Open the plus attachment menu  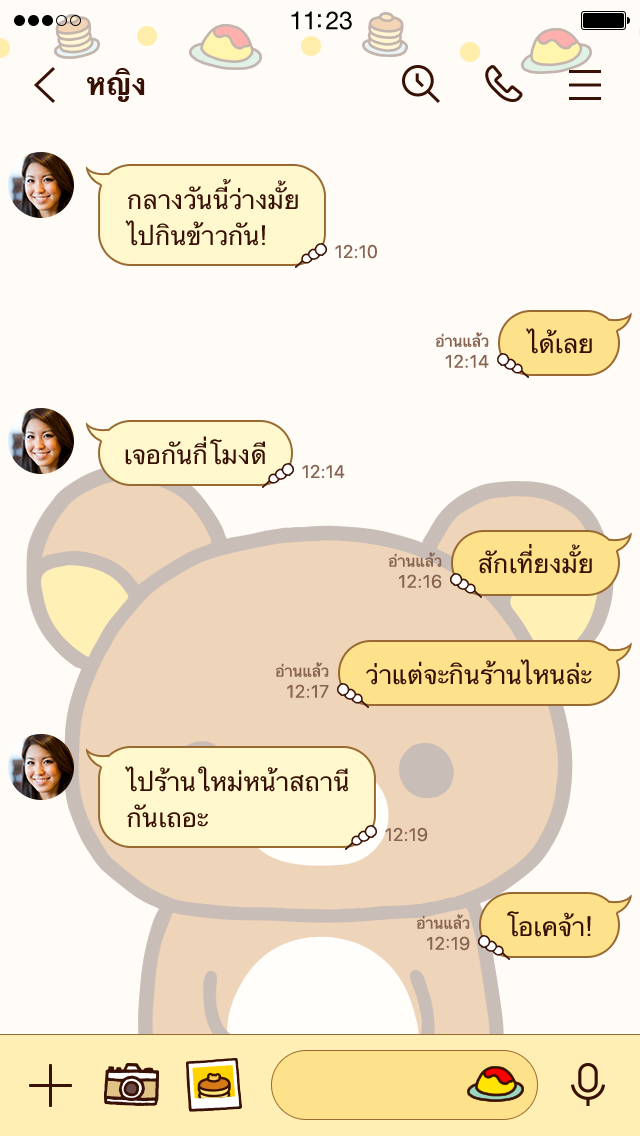[x=50, y=1085]
